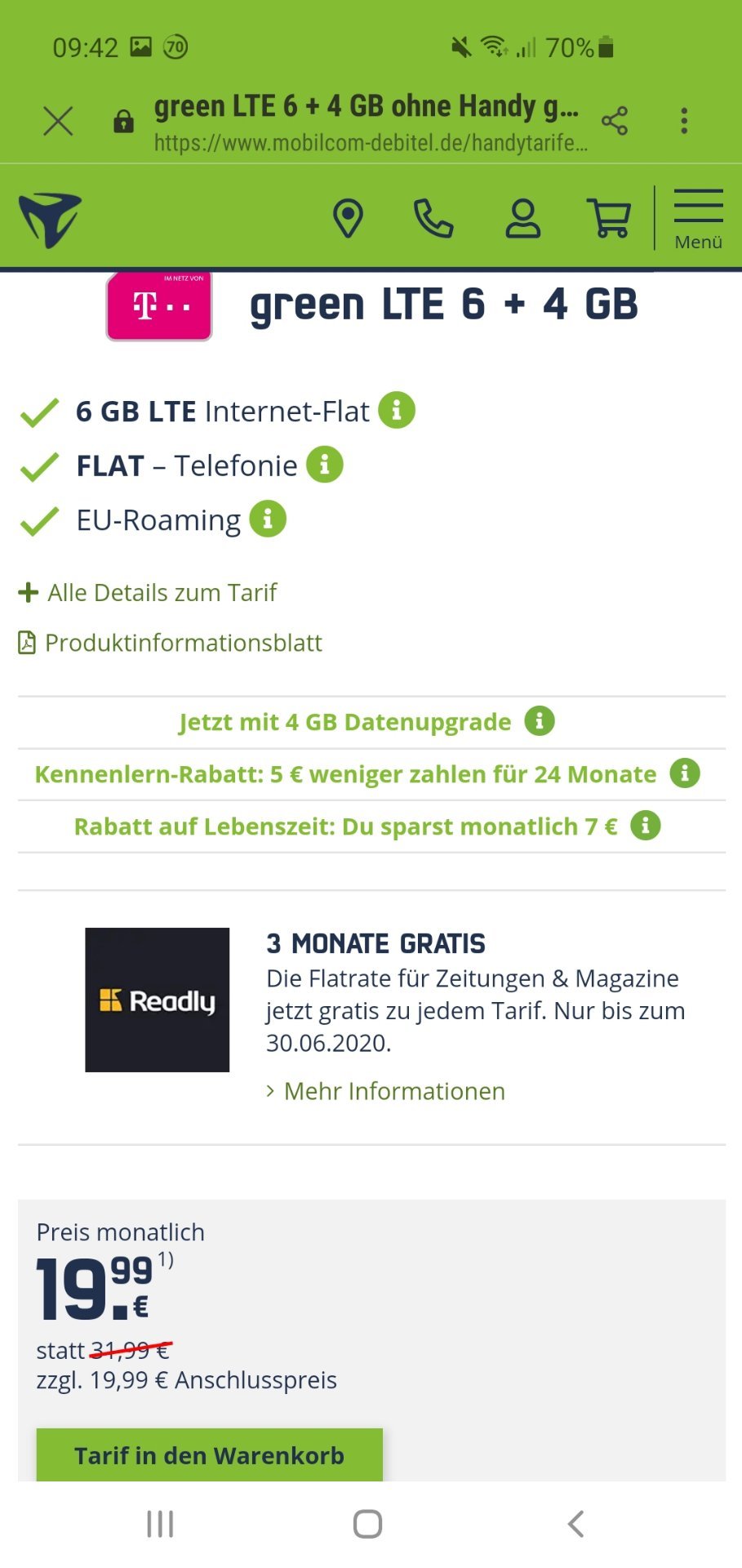Tap the phone contact icon
Screen dimensions: 742x1568
coord(433,218)
